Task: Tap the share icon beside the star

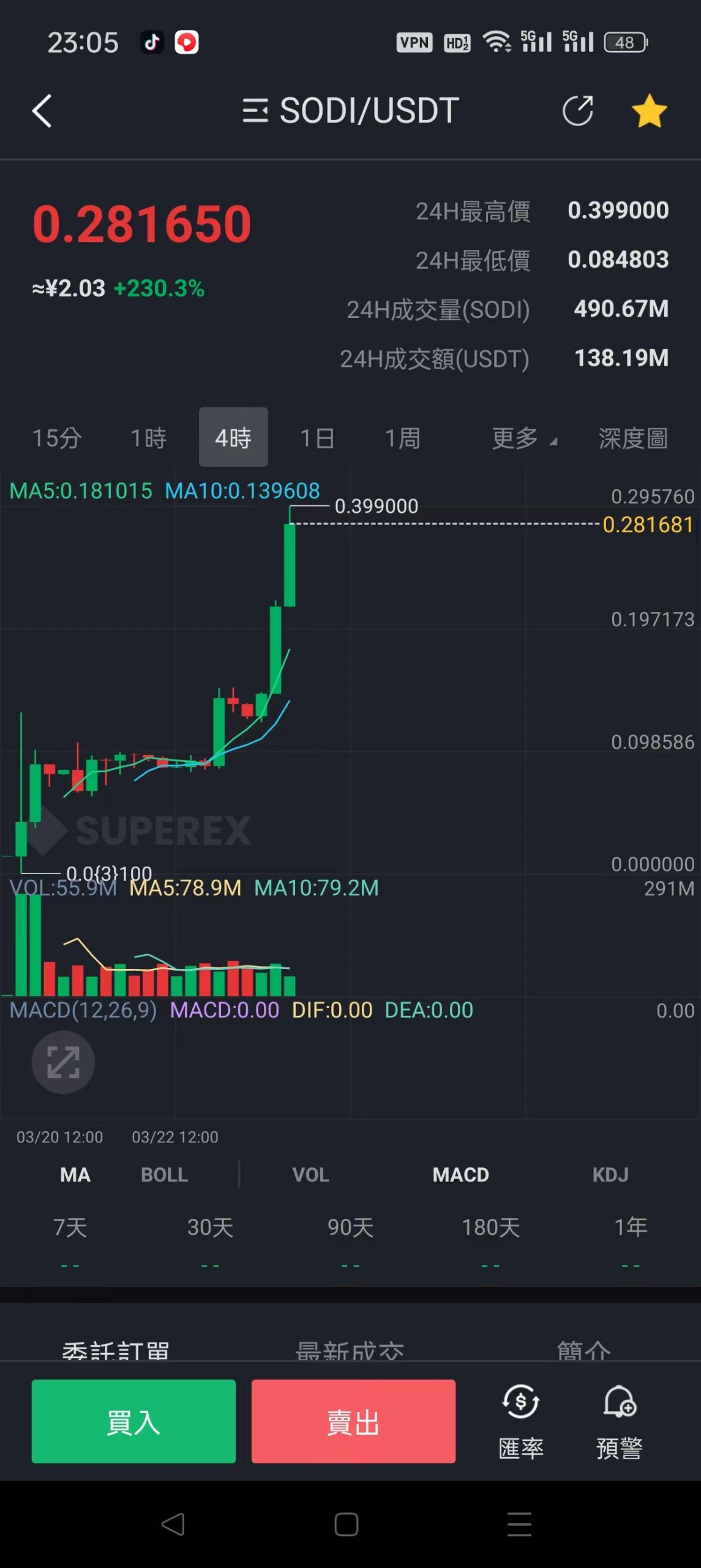Action: [577, 111]
